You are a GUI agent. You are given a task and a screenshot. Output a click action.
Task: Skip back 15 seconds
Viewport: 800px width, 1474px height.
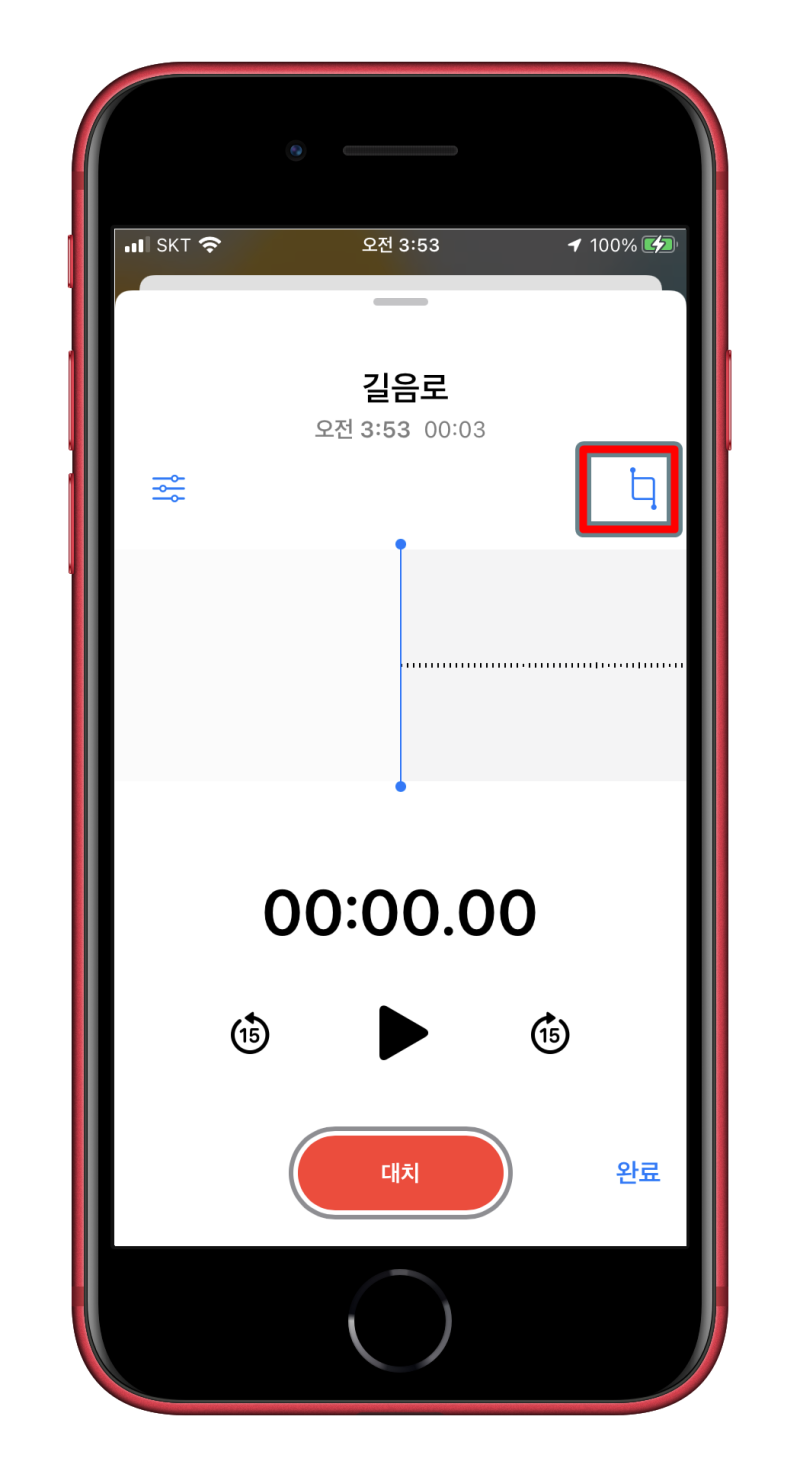250,1033
